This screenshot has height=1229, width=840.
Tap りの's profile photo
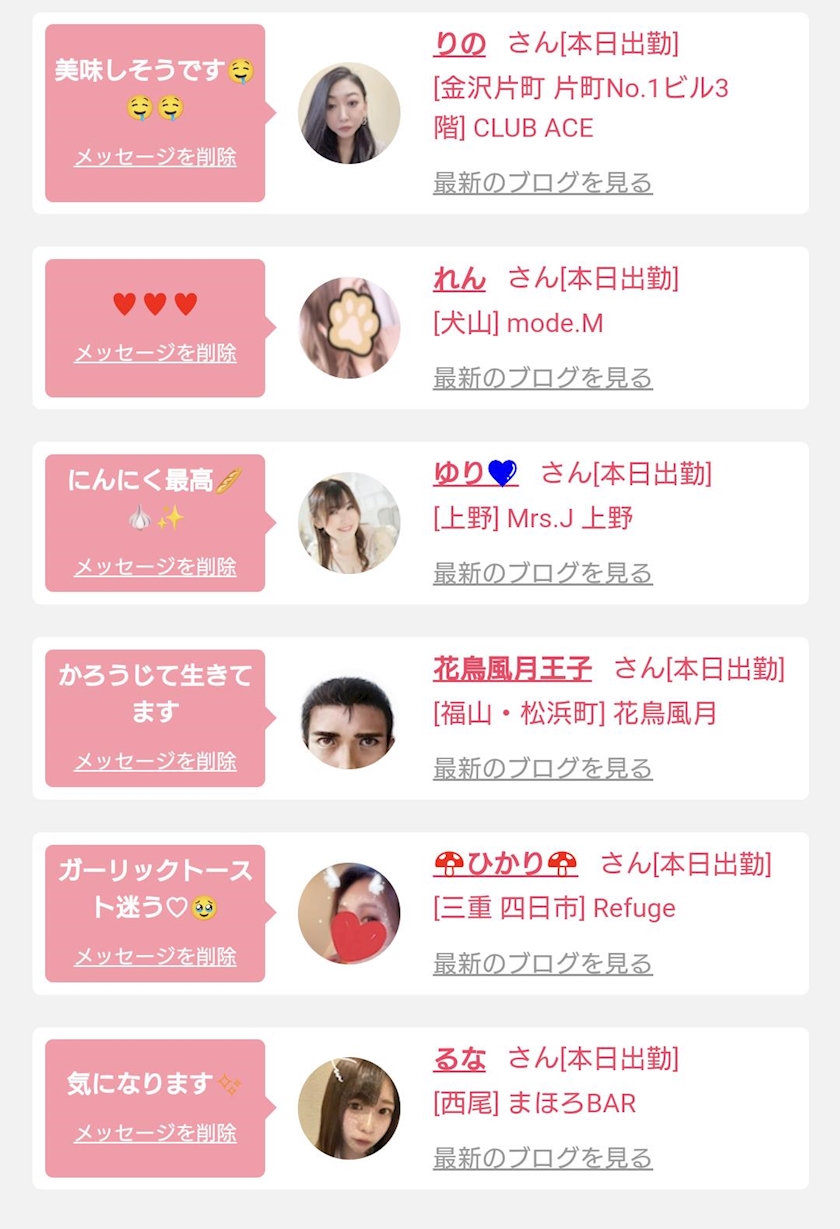[x=349, y=113]
